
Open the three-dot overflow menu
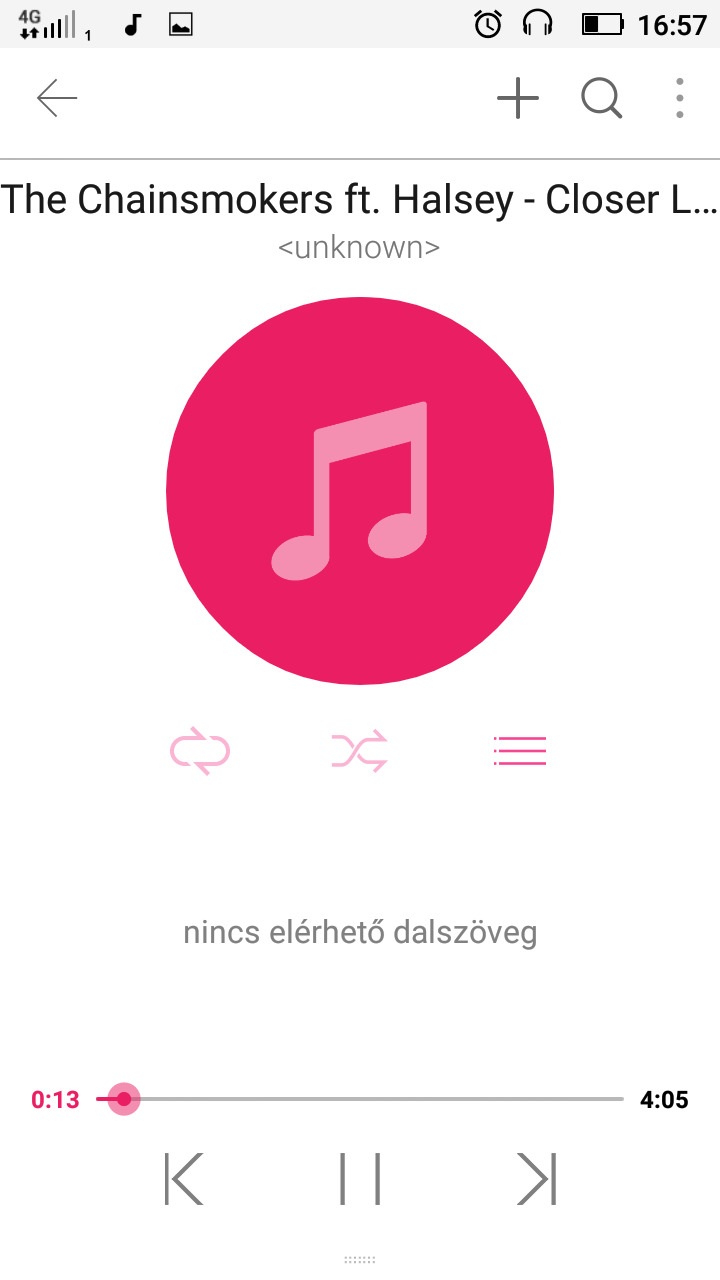(x=680, y=98)
